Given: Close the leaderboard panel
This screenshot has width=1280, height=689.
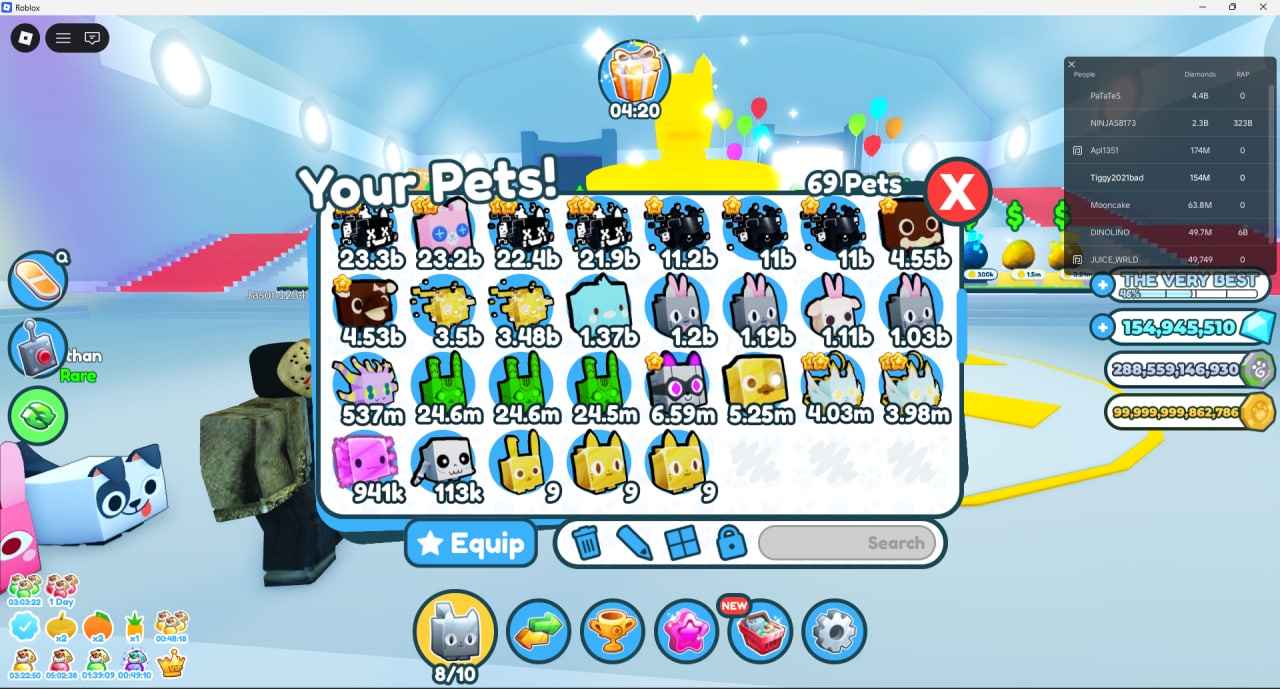Looking at the screenshot, I should coord(1072,64).
